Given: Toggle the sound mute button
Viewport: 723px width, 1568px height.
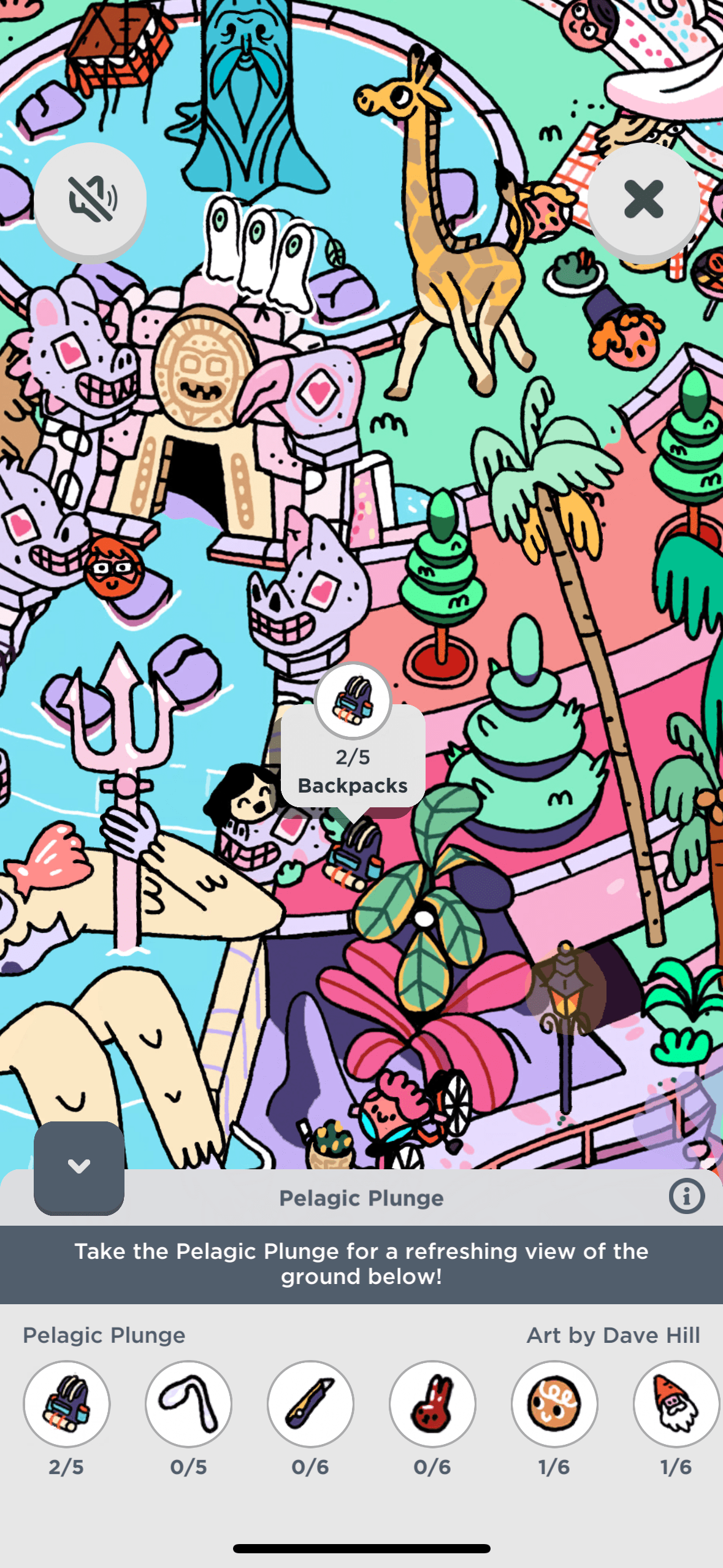Looking at the screenshot, I should point(90,199).
